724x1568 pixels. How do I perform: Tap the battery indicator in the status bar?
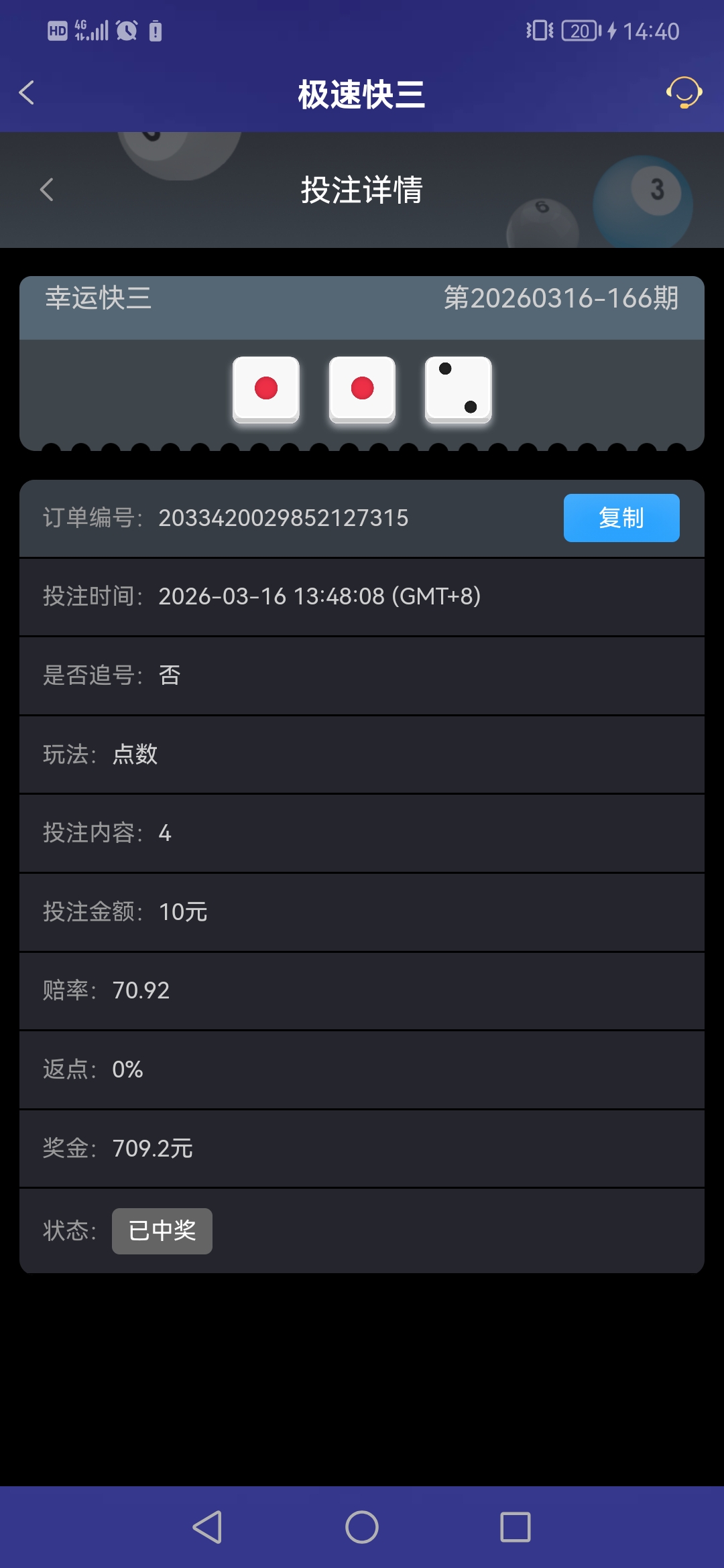pyautogui.click(x=578, y=30)
